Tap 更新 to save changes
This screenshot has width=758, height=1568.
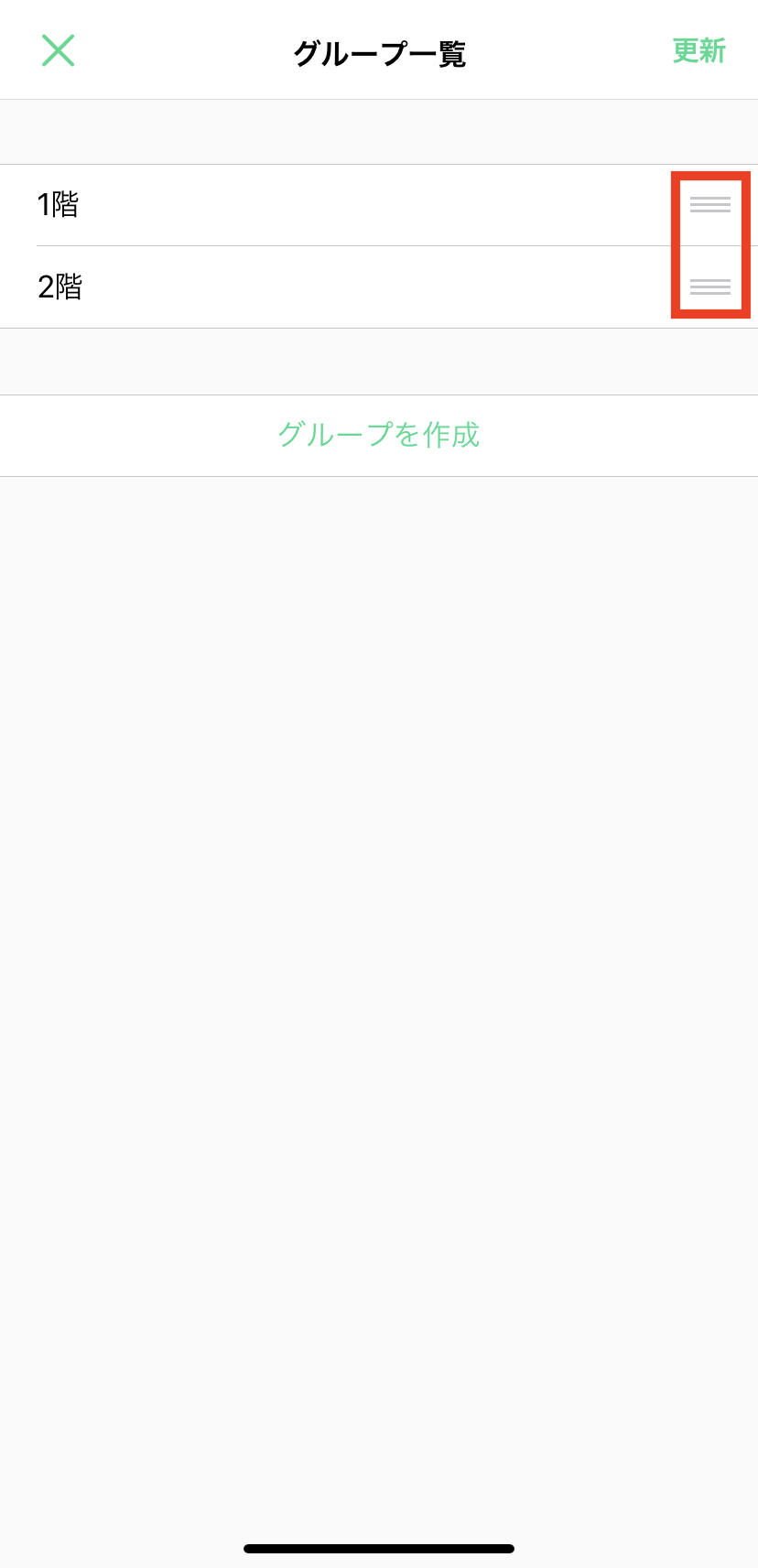coord(698,51)
